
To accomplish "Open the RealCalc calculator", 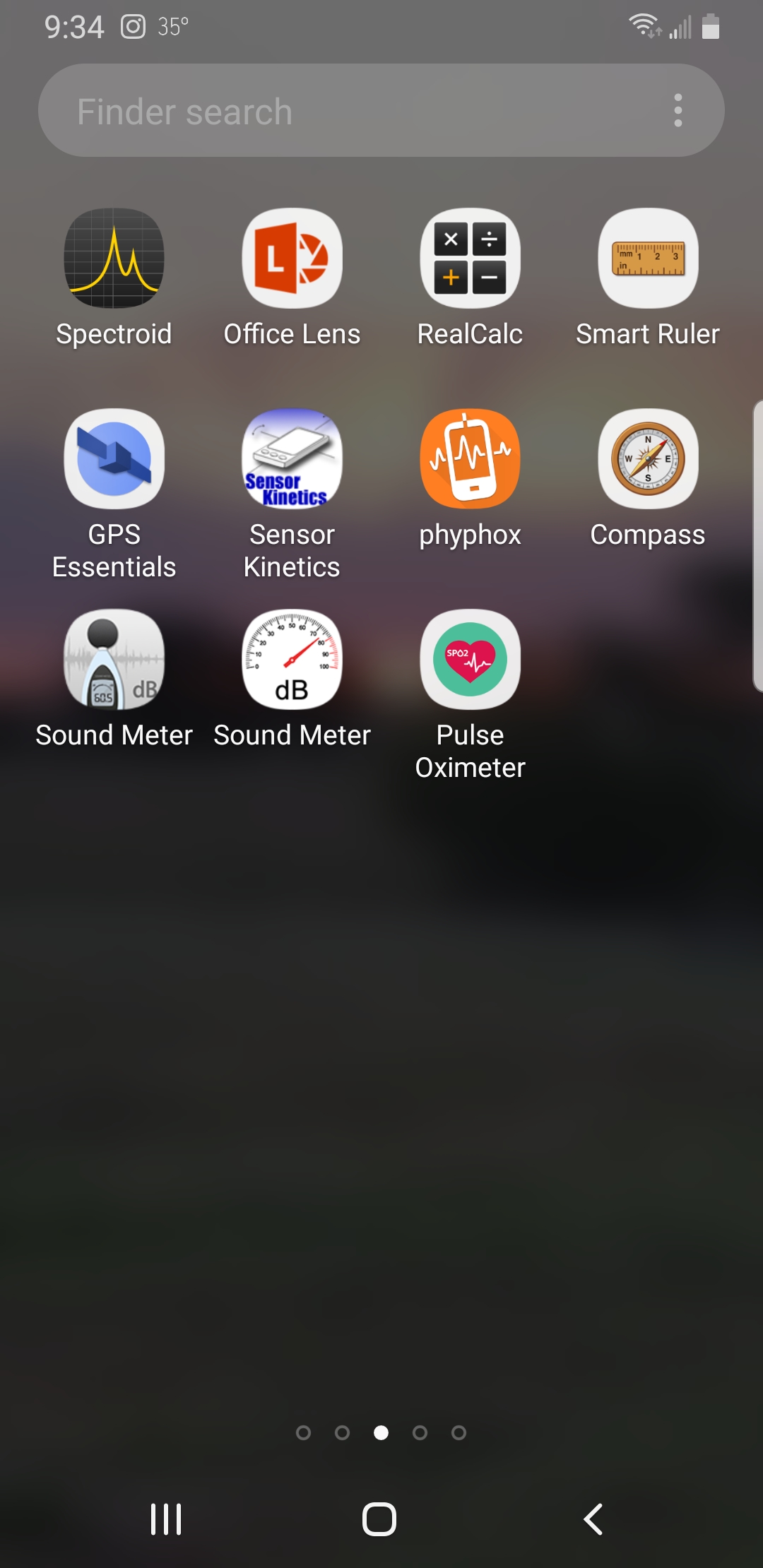I will pyautogui.click(x=470, y=259).
